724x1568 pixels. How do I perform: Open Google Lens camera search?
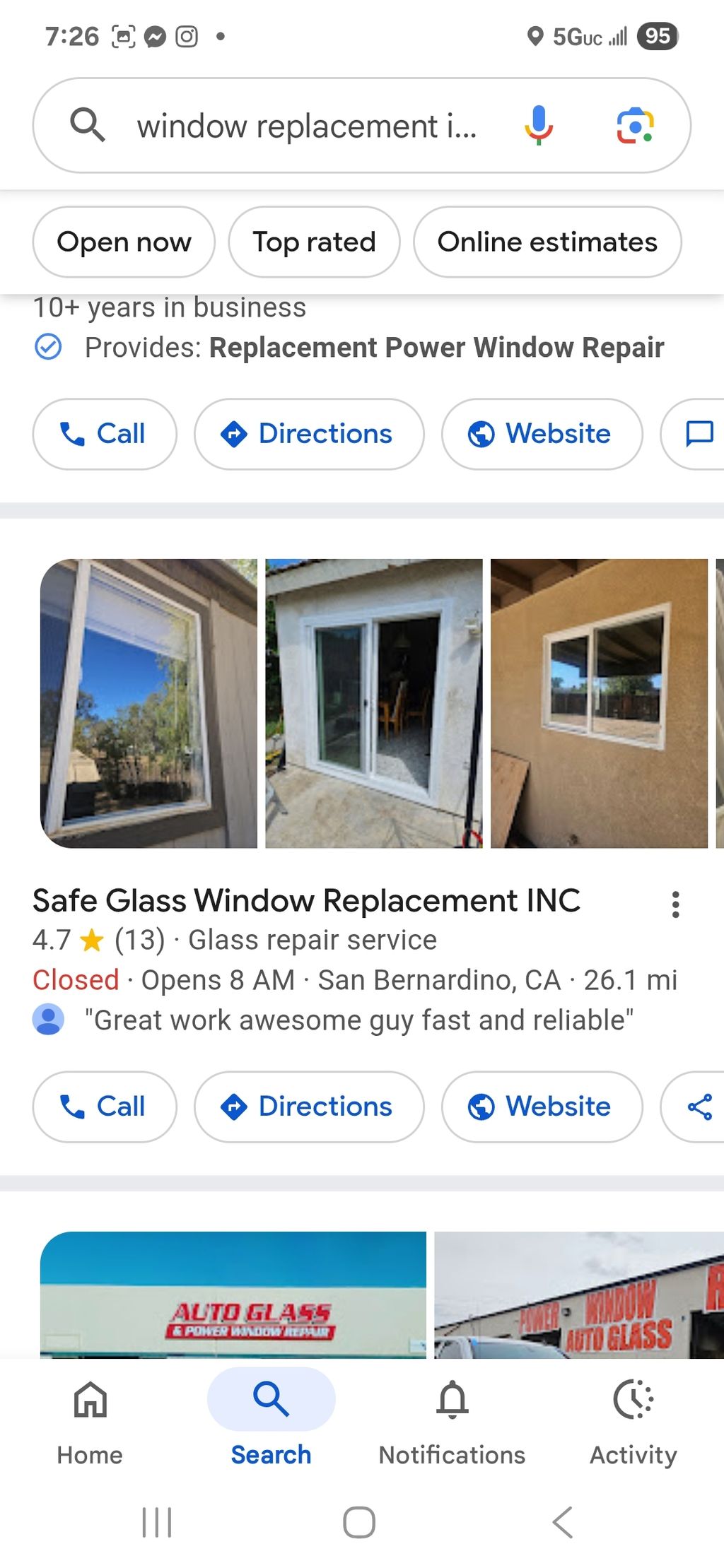[634, 126]
